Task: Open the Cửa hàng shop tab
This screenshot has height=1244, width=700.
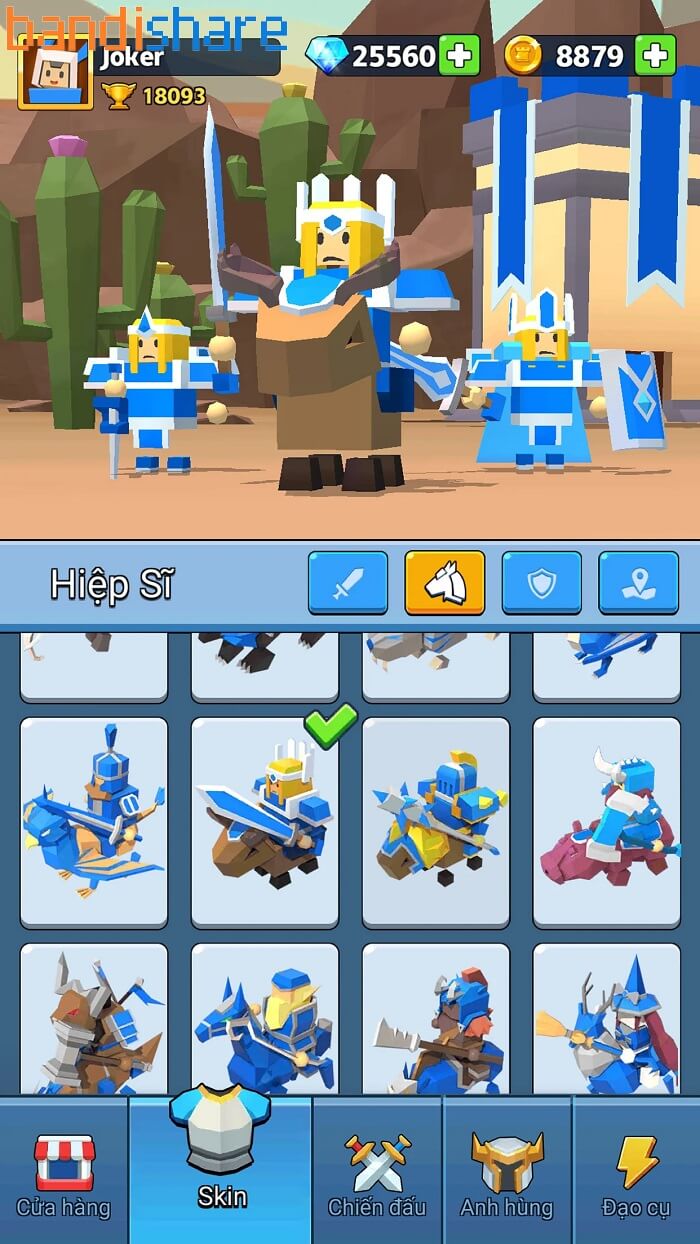Action: (64, 1172)
